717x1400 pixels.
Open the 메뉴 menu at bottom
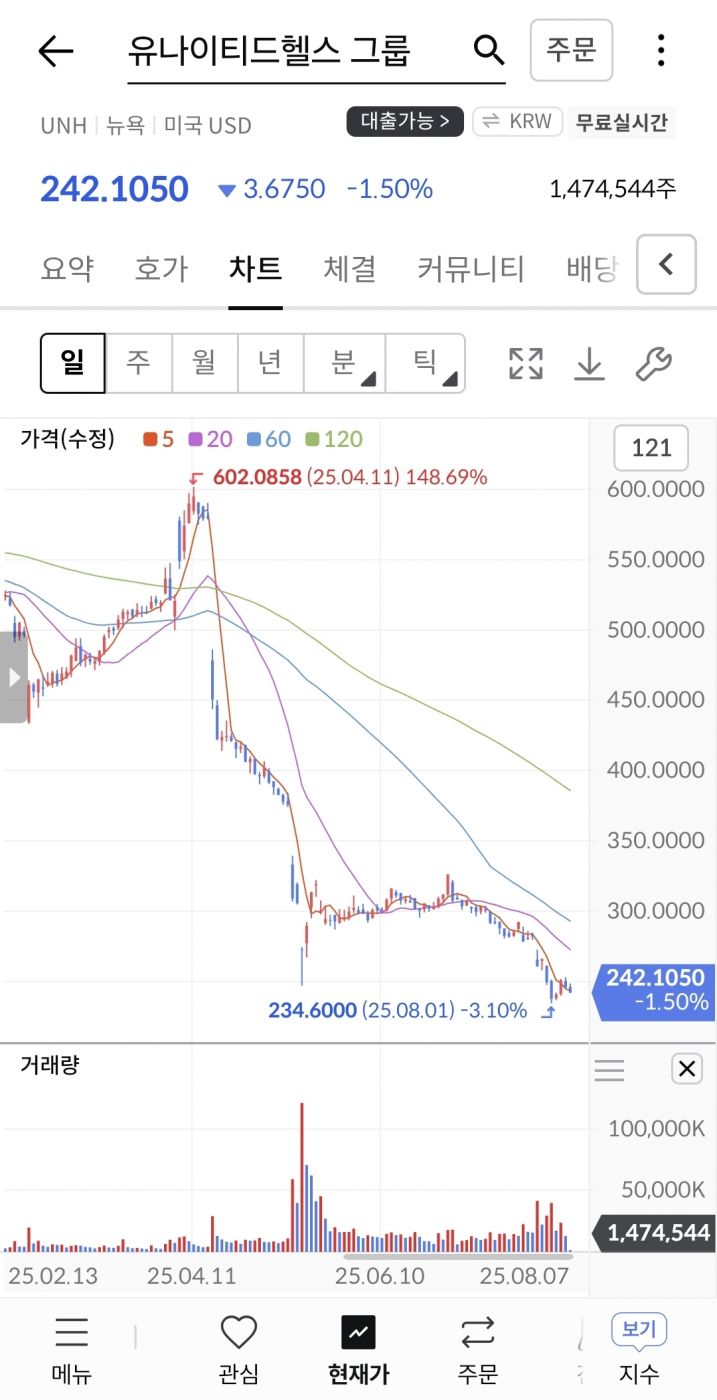point(71,1348)
